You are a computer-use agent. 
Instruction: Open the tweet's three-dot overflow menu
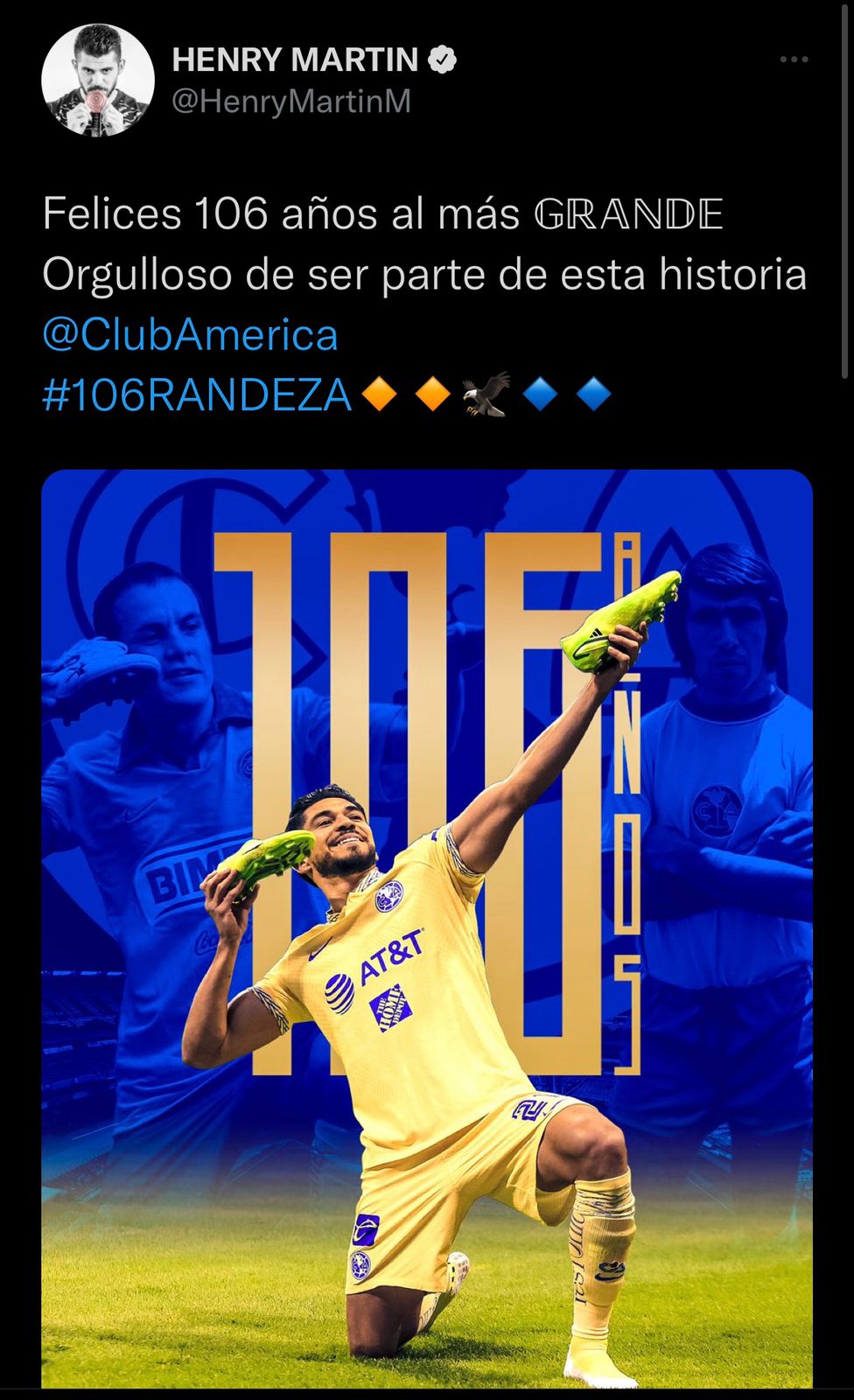click(794, 59)
